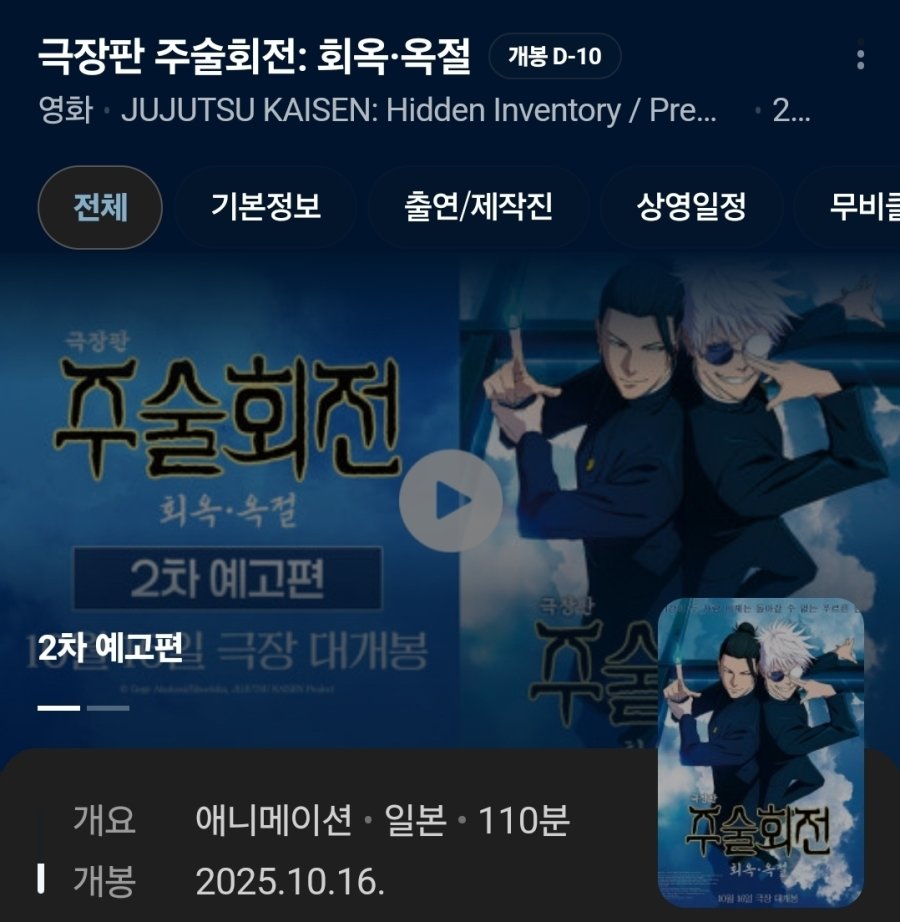Image resolution: width=900 pixels, height=922 pixels.
Task: Tap the second trailer page indicator
Action: tap(108, 708)
